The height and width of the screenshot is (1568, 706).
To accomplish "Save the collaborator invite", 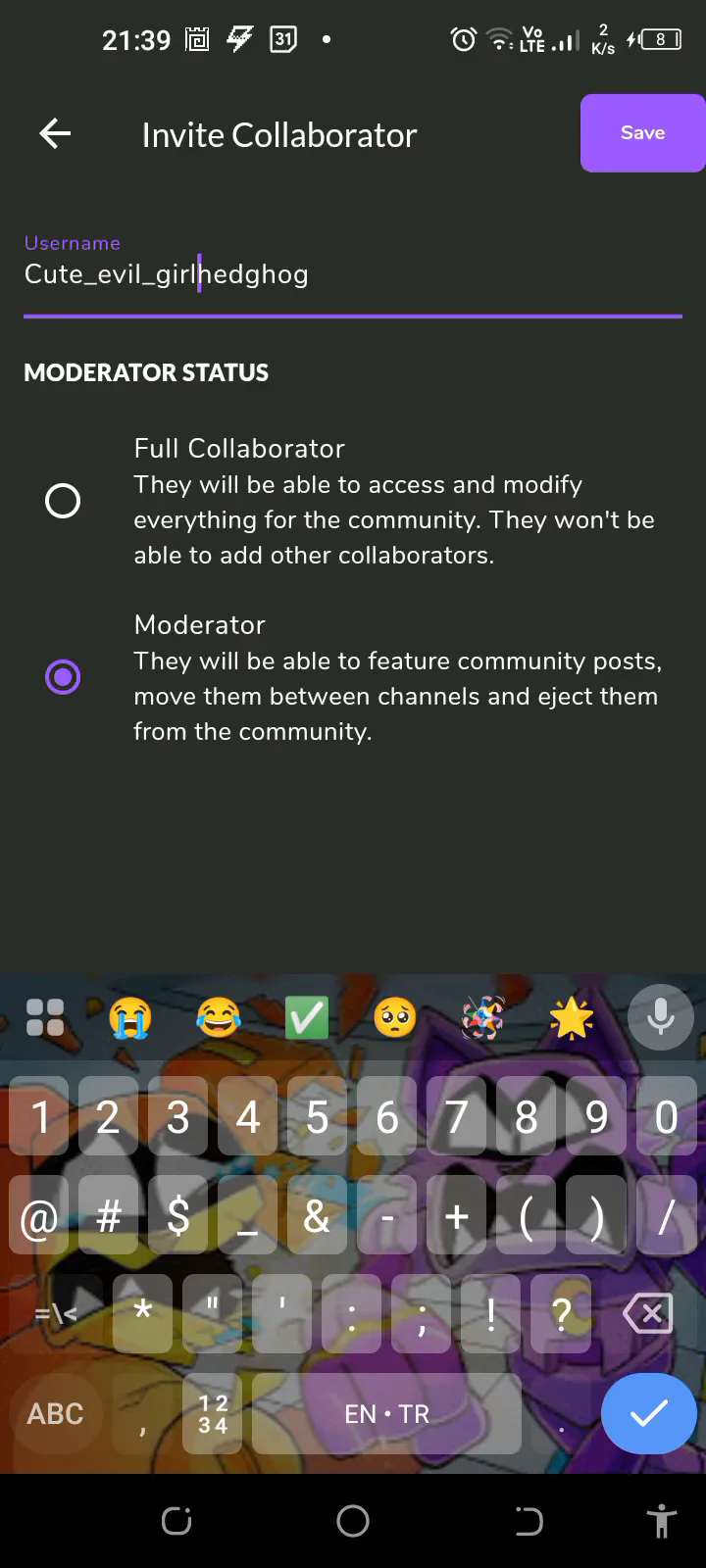I will 642,133.
